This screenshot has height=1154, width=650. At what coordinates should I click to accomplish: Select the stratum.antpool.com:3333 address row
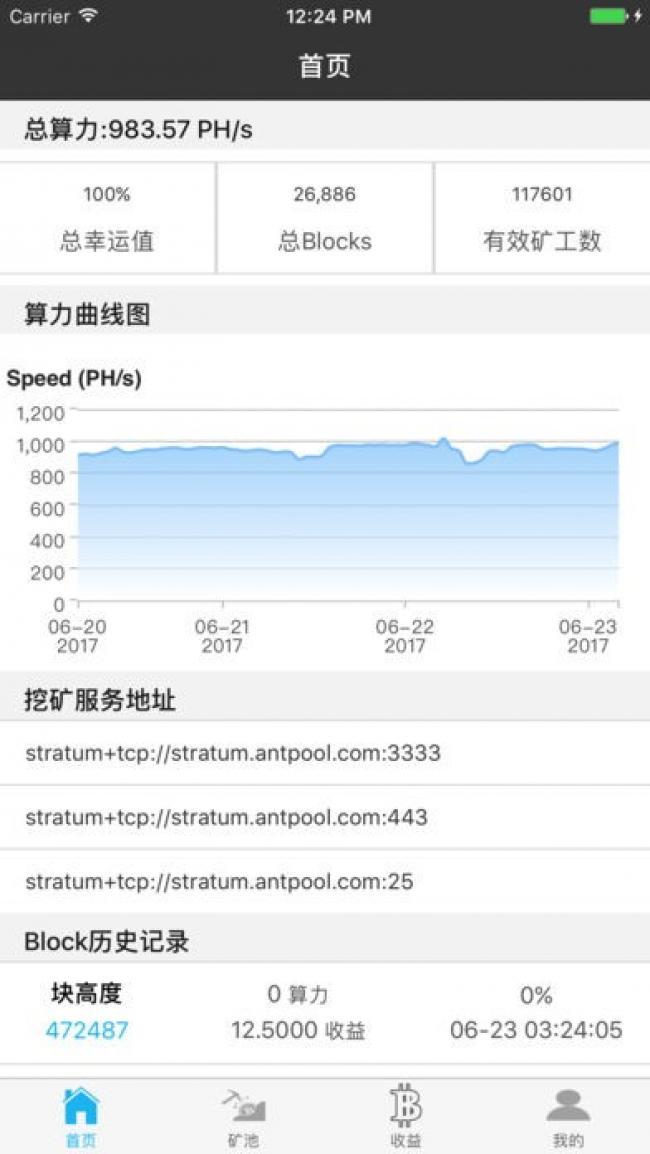(x=325, y=753)
